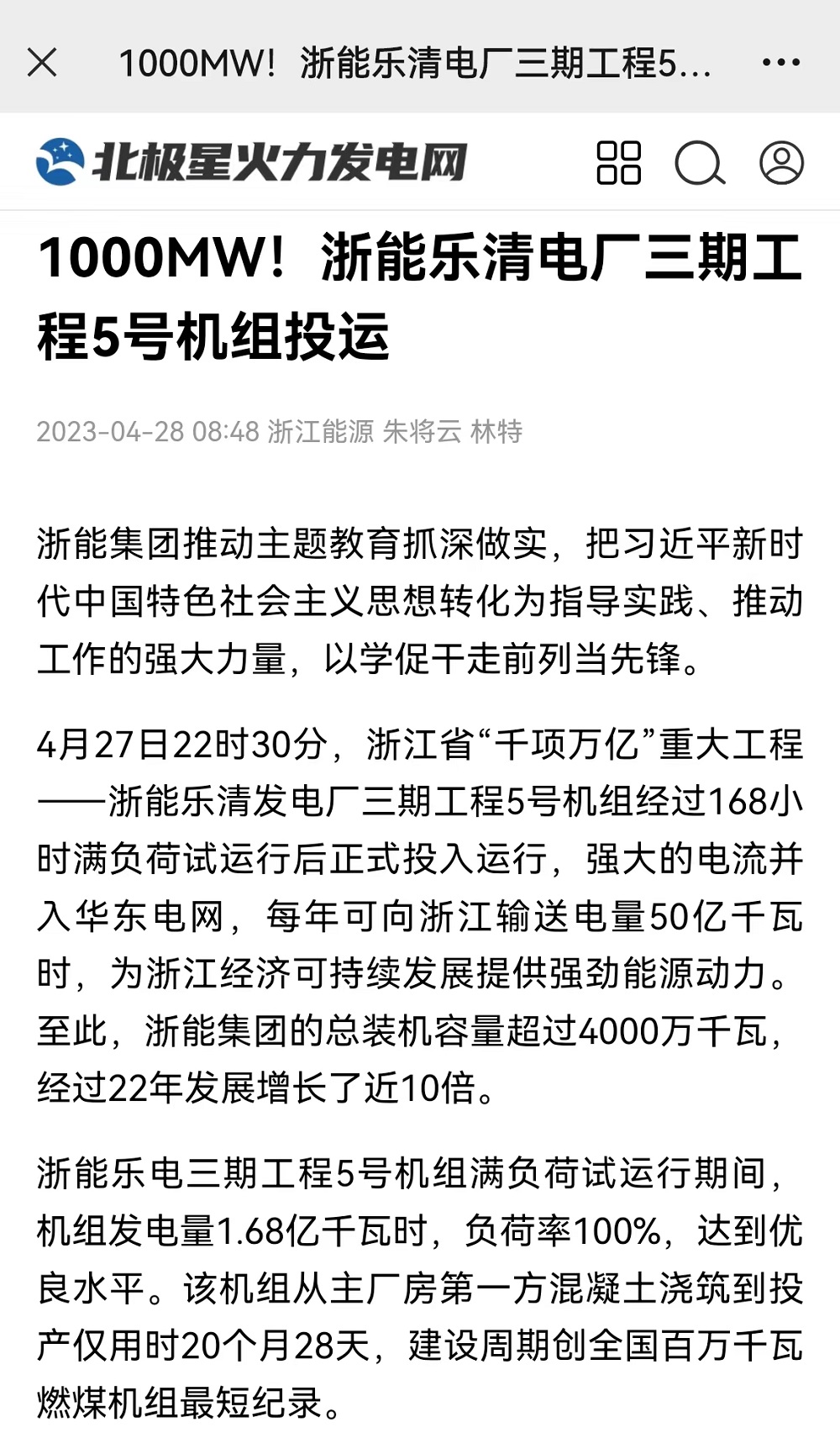
Task: Tap the search magnifier icon
Action: pyautogui.click(x=700, y=163)
